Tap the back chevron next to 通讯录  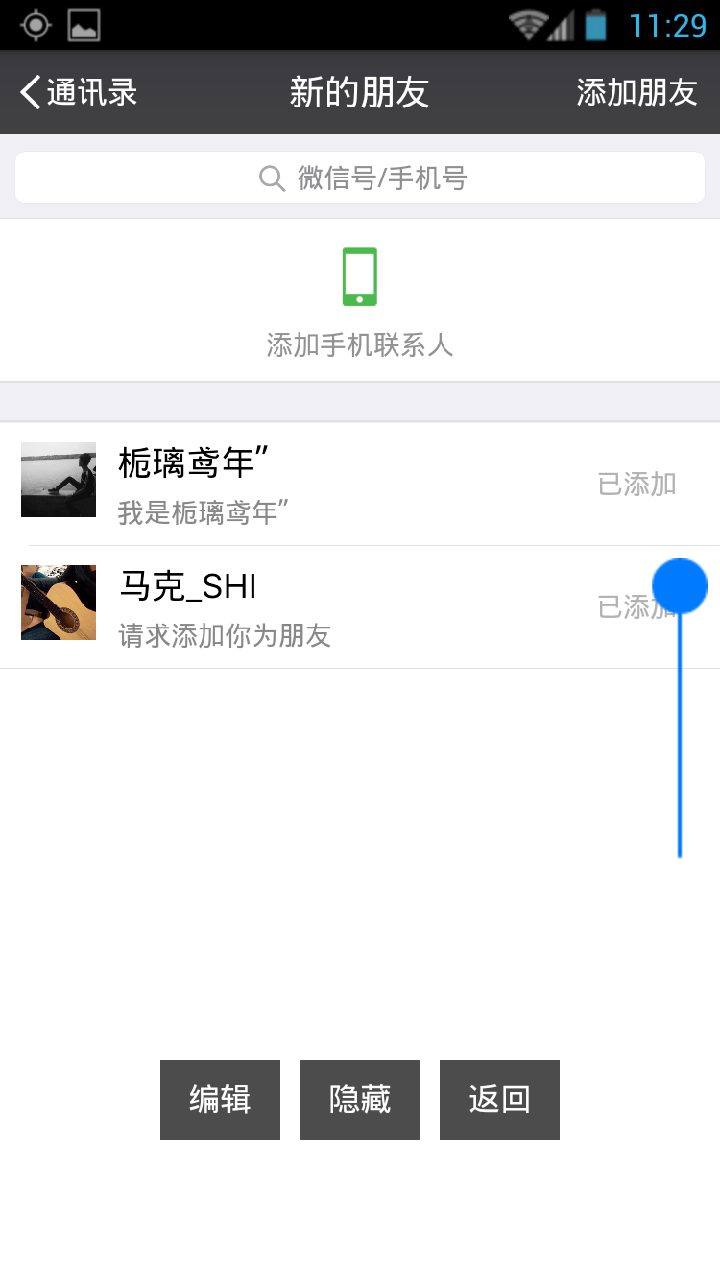click(27, 91)
